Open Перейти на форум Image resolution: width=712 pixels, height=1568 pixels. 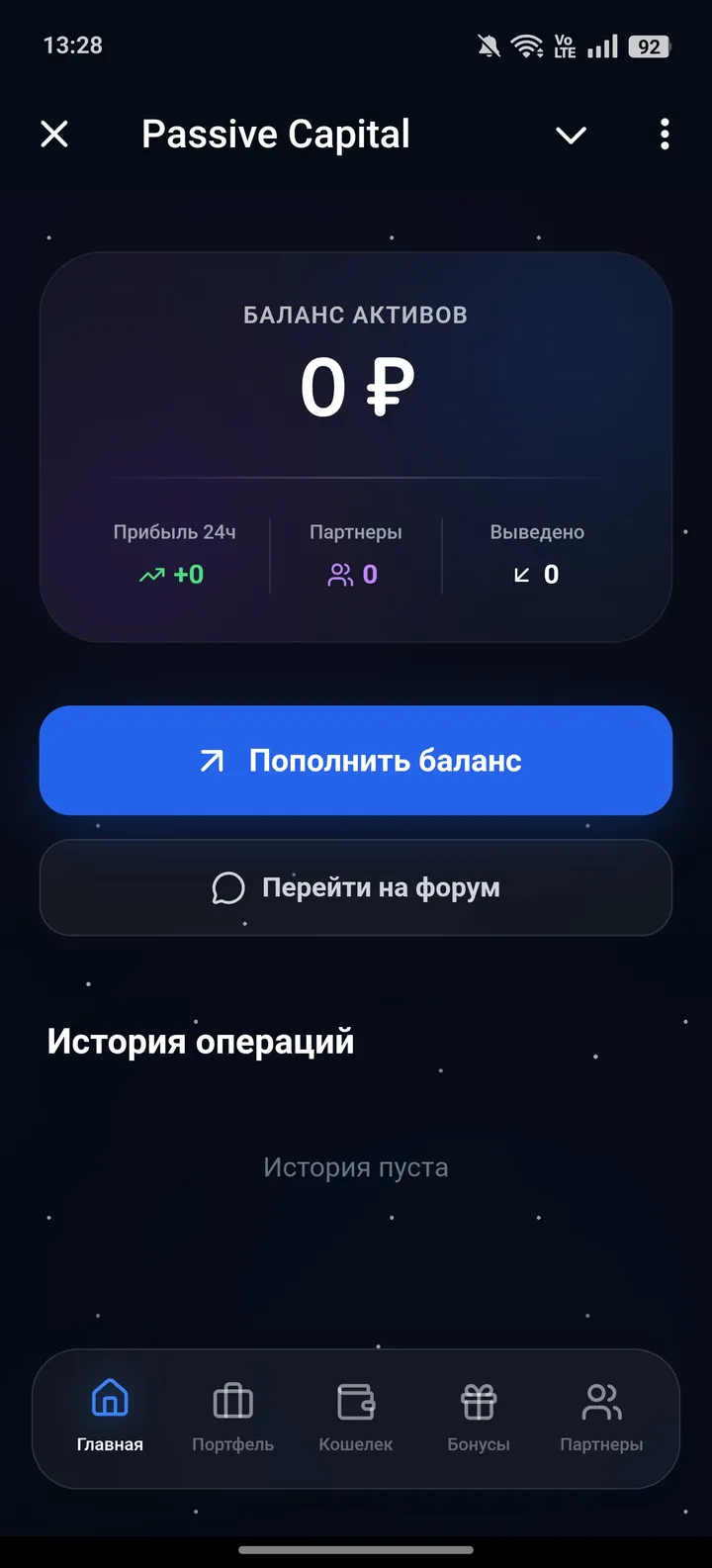[x=356, y=887]
